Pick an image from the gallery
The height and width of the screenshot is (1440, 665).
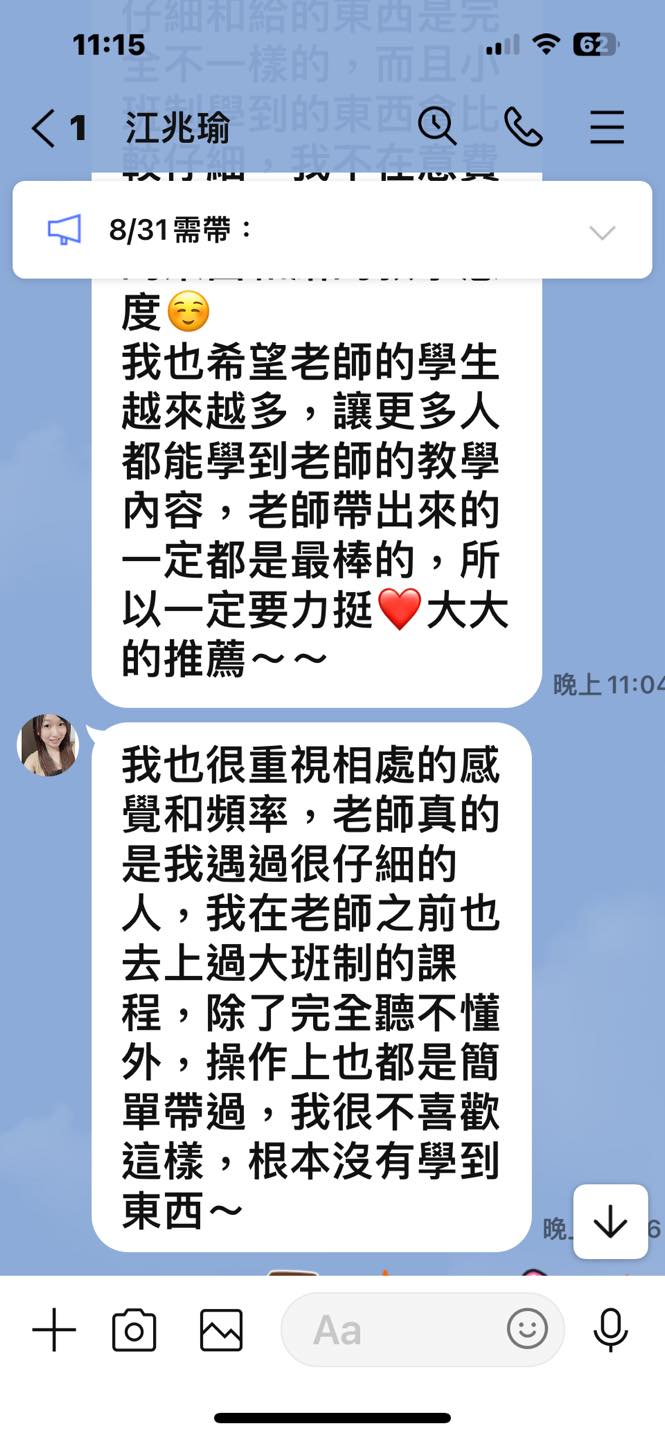pyautogui.click(x=221, y=1330)
